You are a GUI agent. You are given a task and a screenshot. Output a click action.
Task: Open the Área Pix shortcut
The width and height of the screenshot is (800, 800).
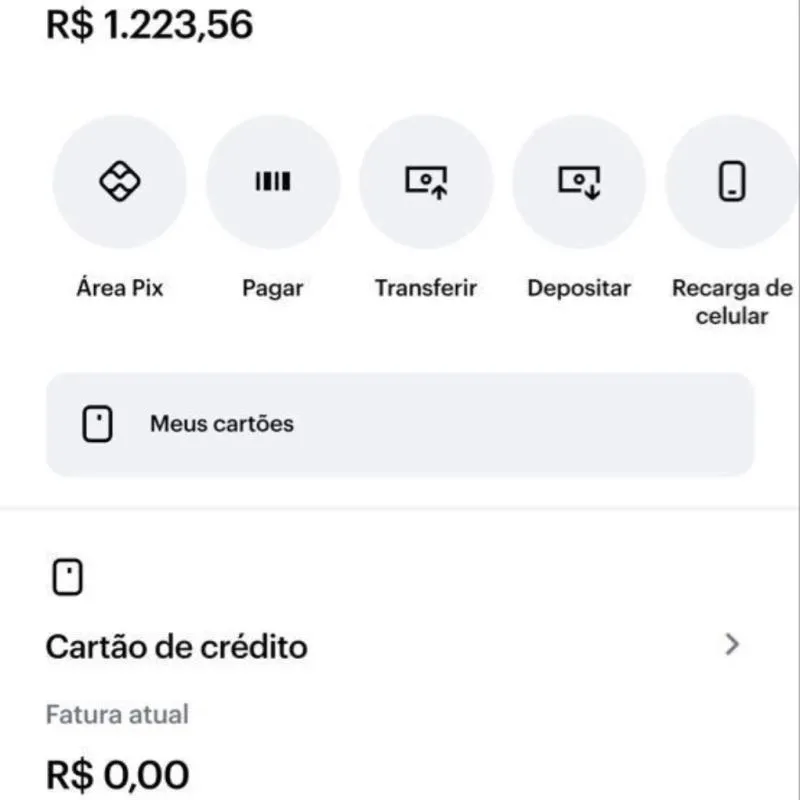(119, 182)
